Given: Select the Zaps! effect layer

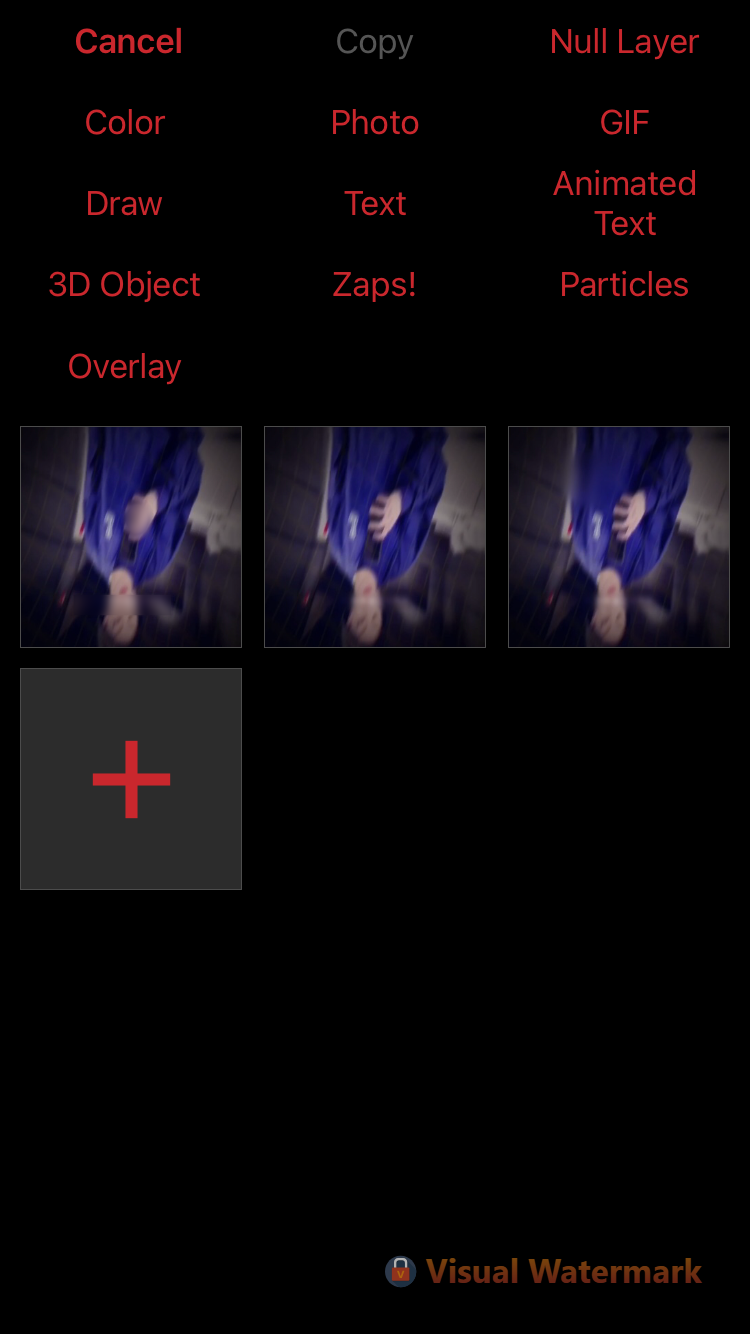Looking at the screenshot, I should tap(375, 285).
